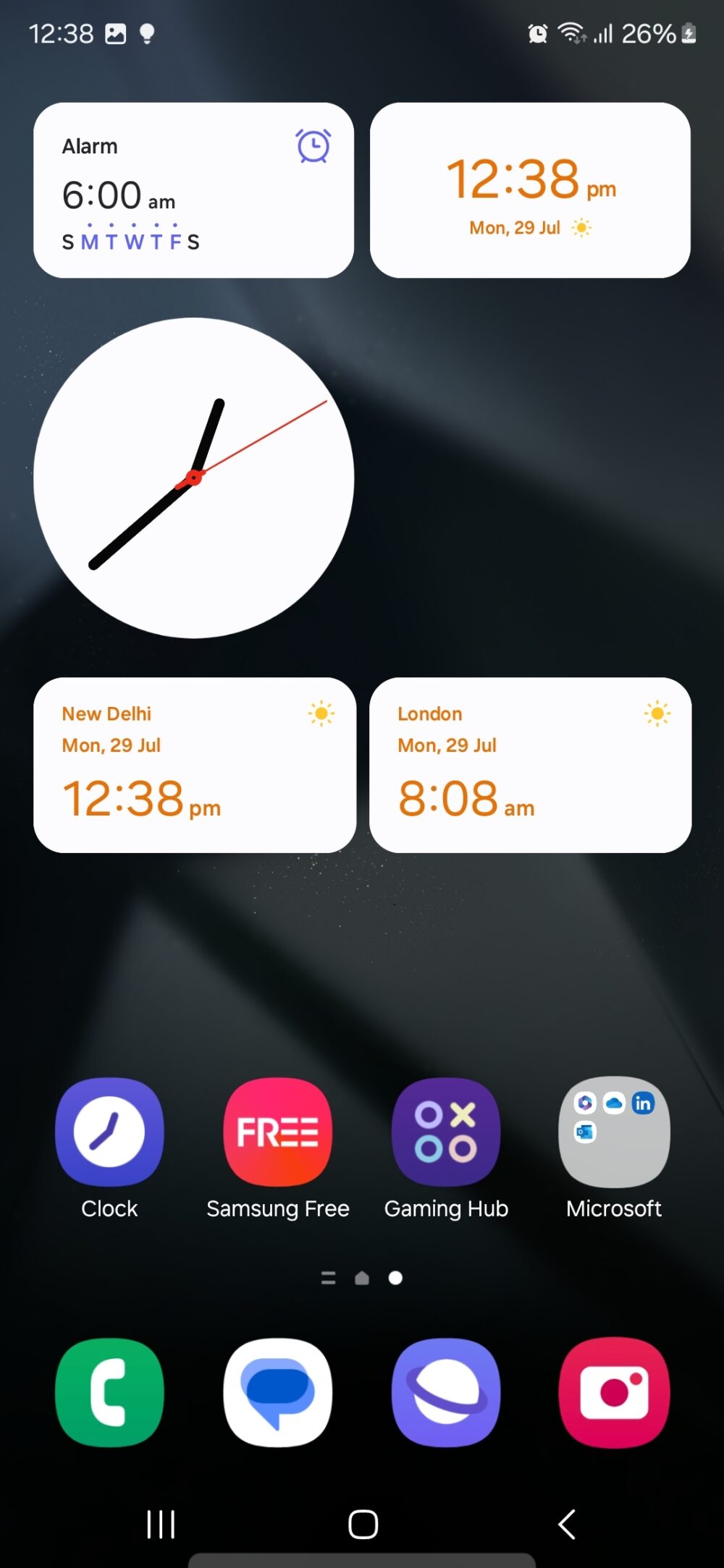The width and height of the screenshot is (724, 1568).
Task: Tap the London weather sun icon
Action: pos(657,713)
